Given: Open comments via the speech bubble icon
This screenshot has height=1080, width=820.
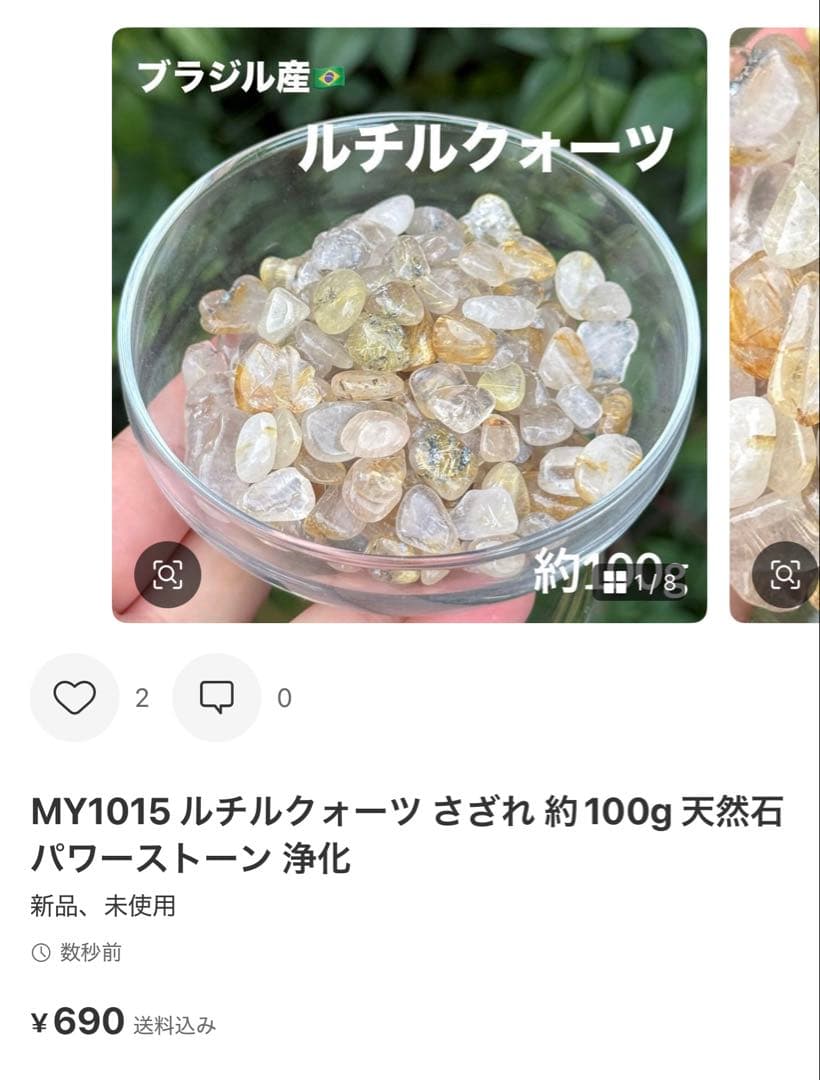Looking at the screenshot, I should point(218,697).
